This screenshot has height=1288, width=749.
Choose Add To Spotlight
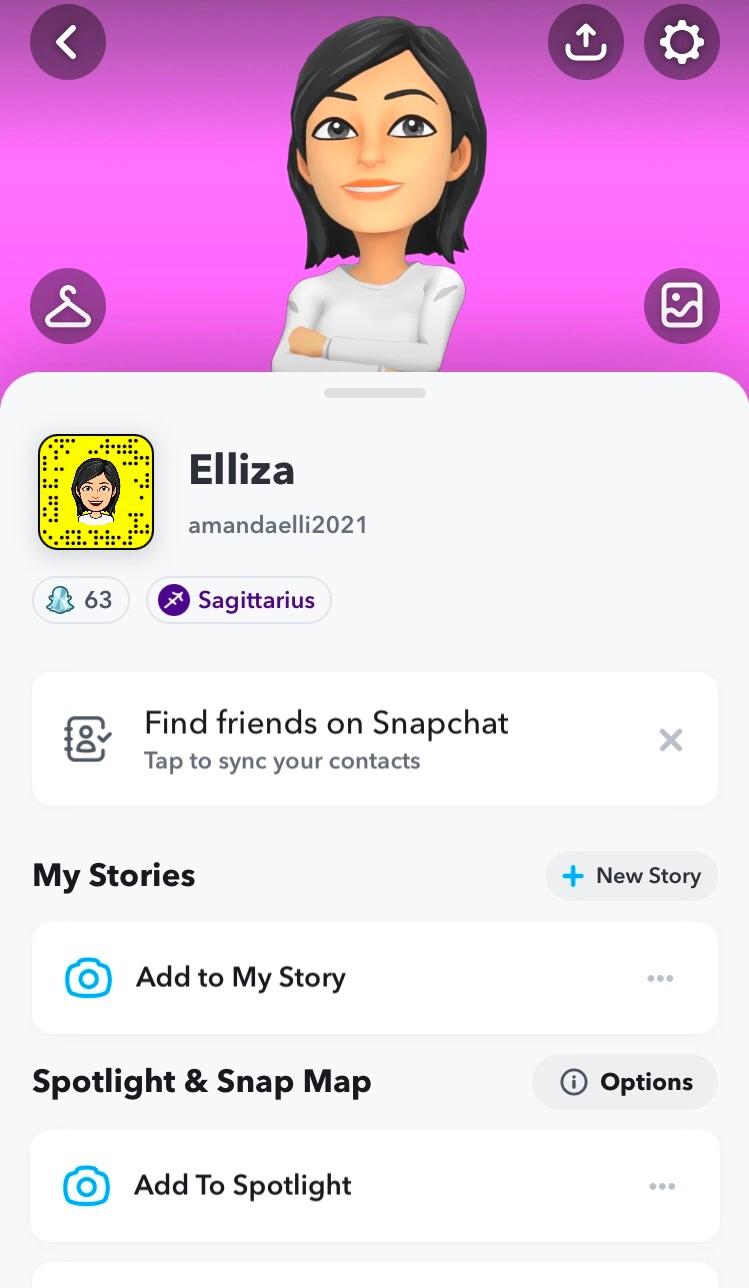coord(242,1186)
